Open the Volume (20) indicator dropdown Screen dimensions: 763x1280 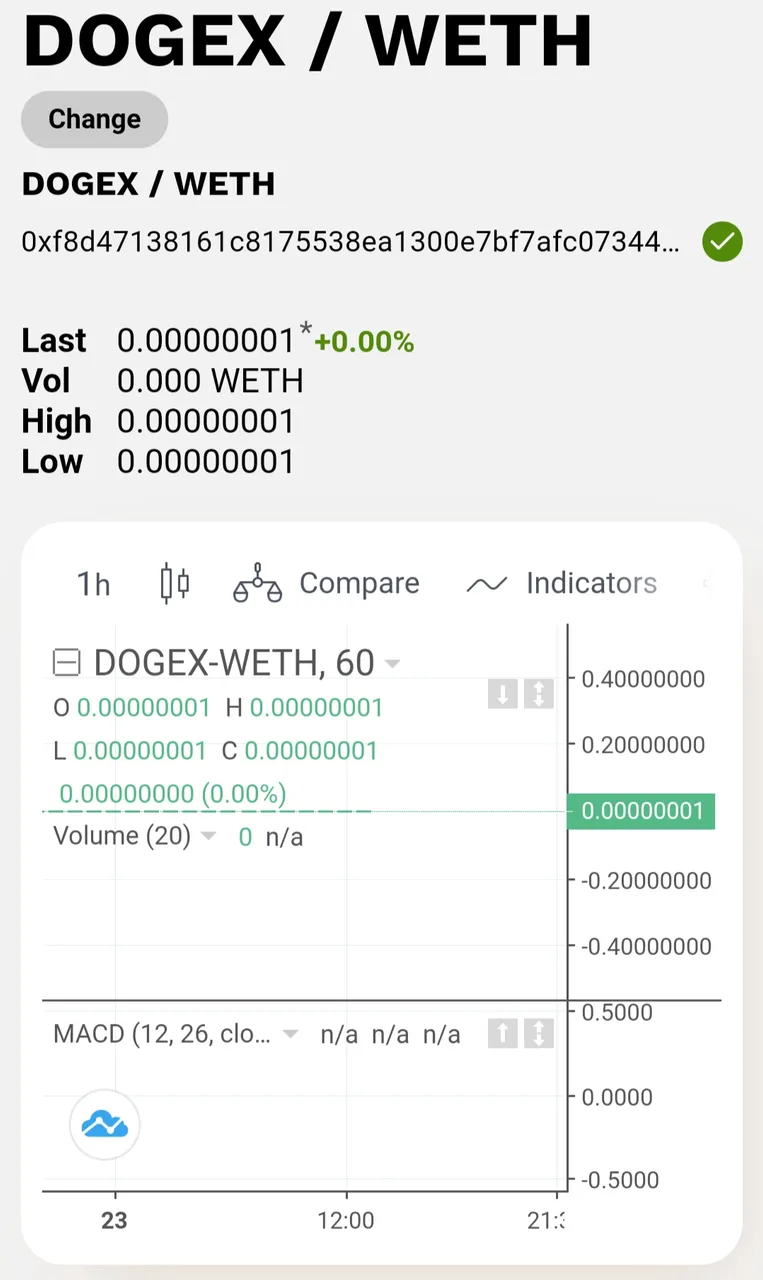pyautogui.click(x=208, y=836)
